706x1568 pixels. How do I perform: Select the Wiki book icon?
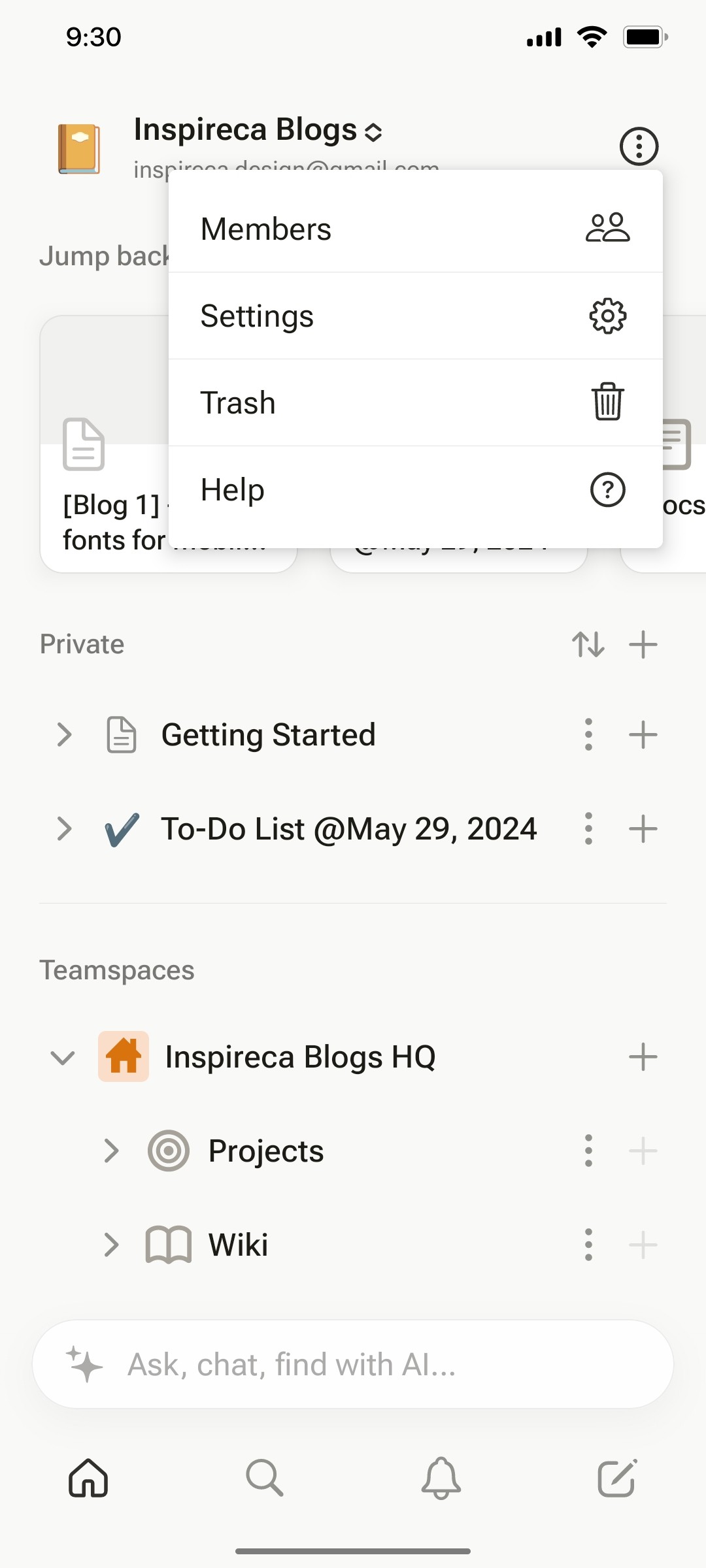point(167,1244)
